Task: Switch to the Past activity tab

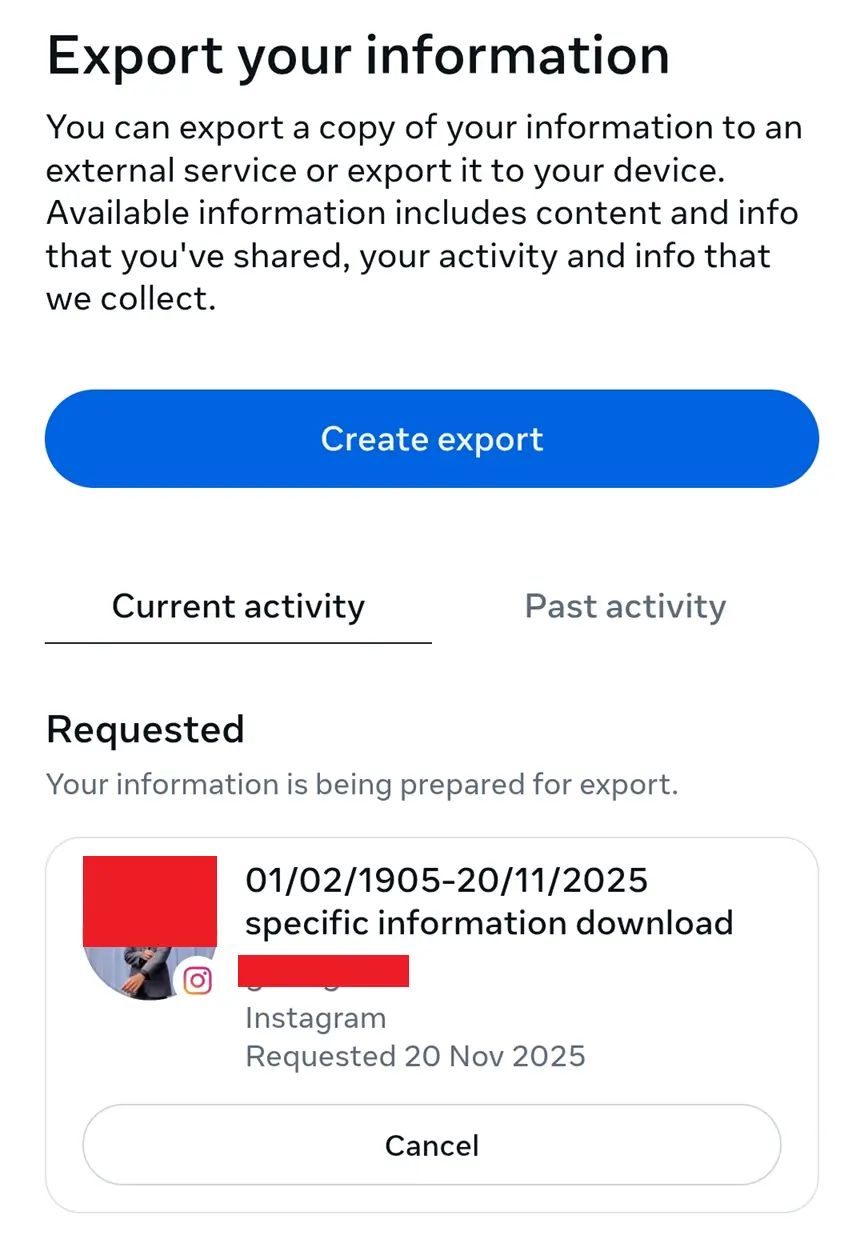Action: coord(625,606)
